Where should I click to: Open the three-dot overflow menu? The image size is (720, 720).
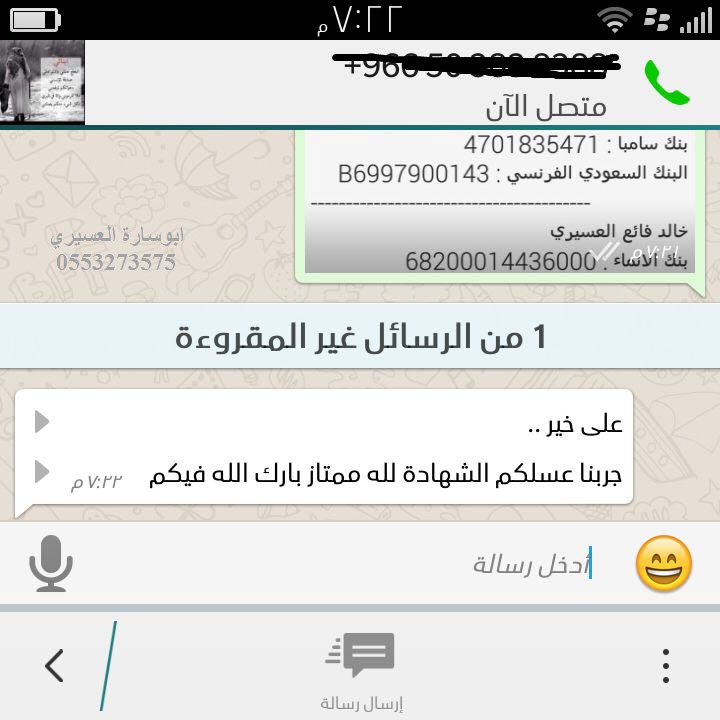coord(665,665)
